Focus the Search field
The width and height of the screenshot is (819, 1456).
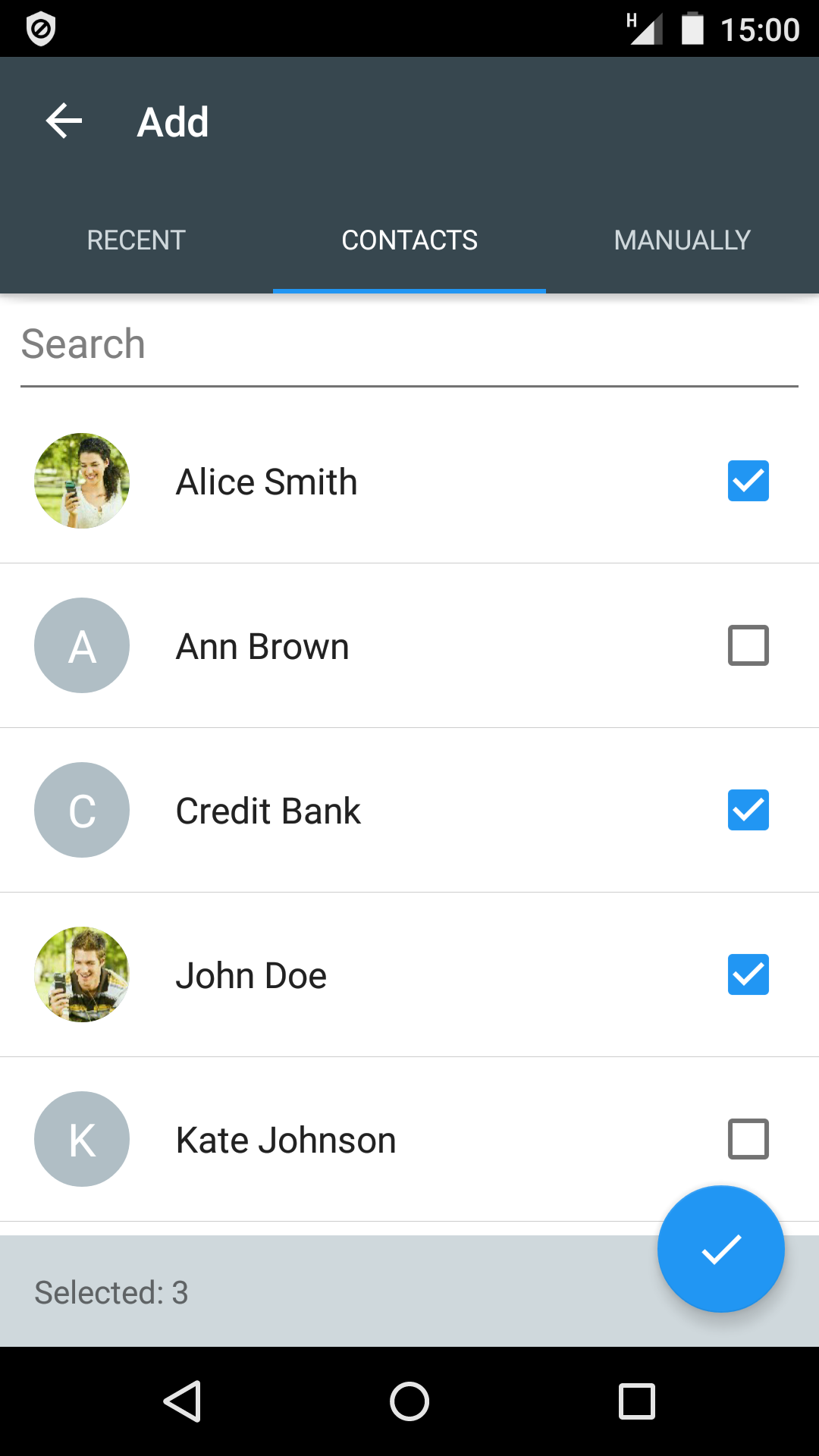click(x=409, y=345)
